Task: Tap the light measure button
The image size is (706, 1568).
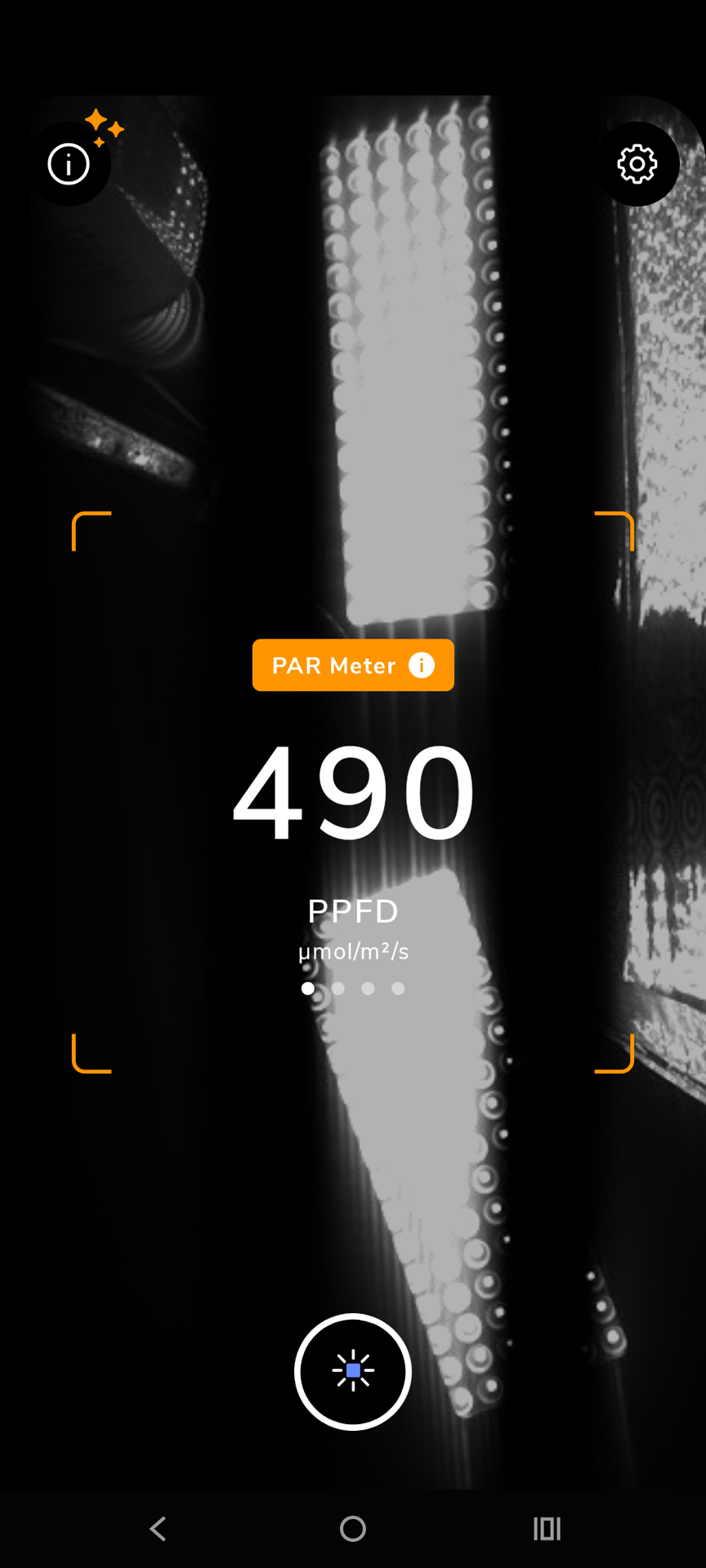Action: pos(353,1371)
